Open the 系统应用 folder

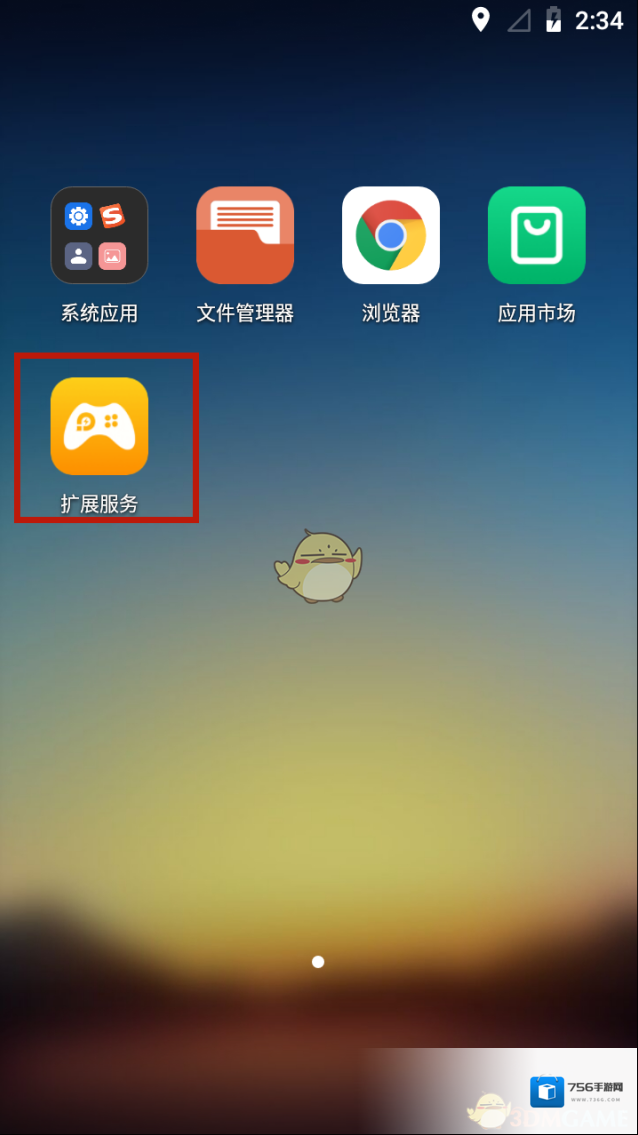pos(99,236)
